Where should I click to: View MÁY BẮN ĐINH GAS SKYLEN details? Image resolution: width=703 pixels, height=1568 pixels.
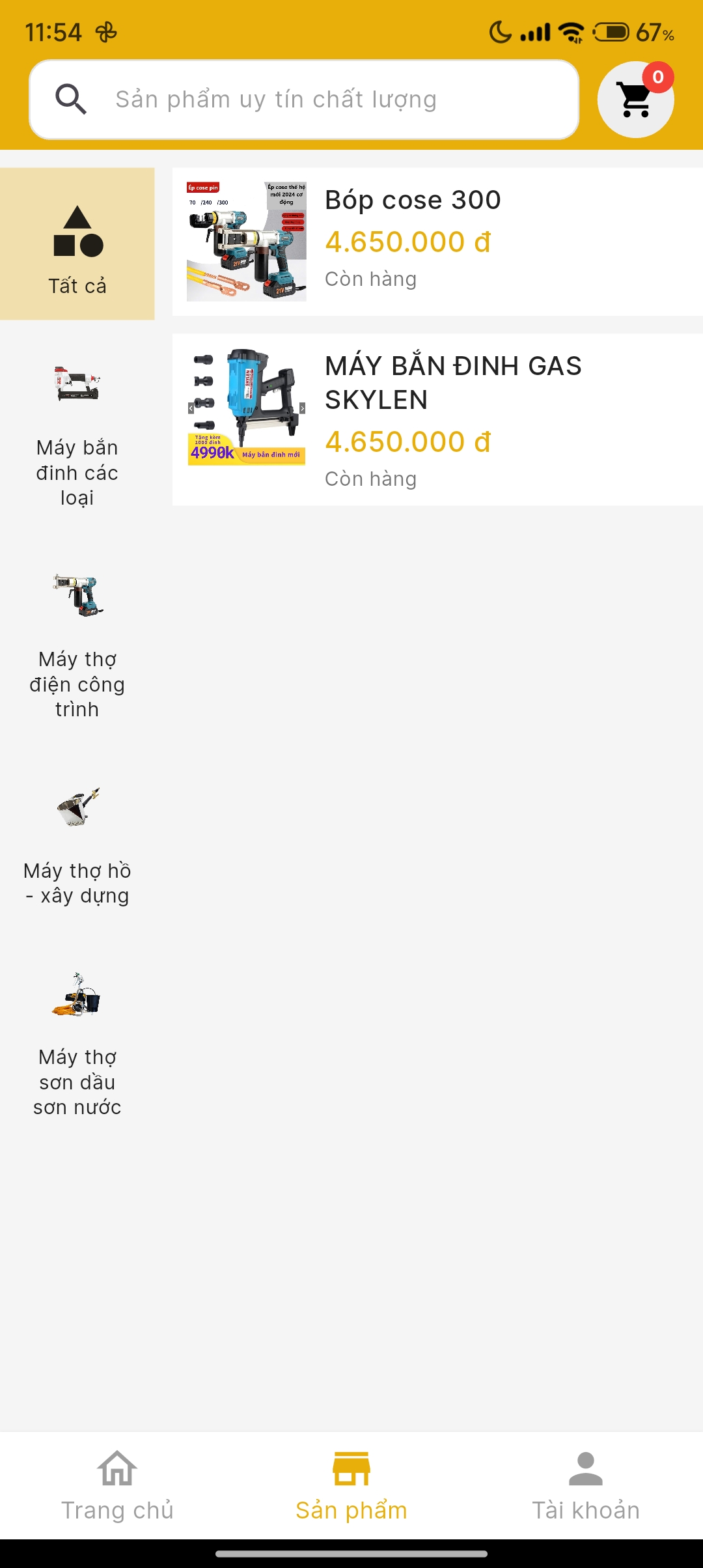pyautogui.click(x=437, y=419)
